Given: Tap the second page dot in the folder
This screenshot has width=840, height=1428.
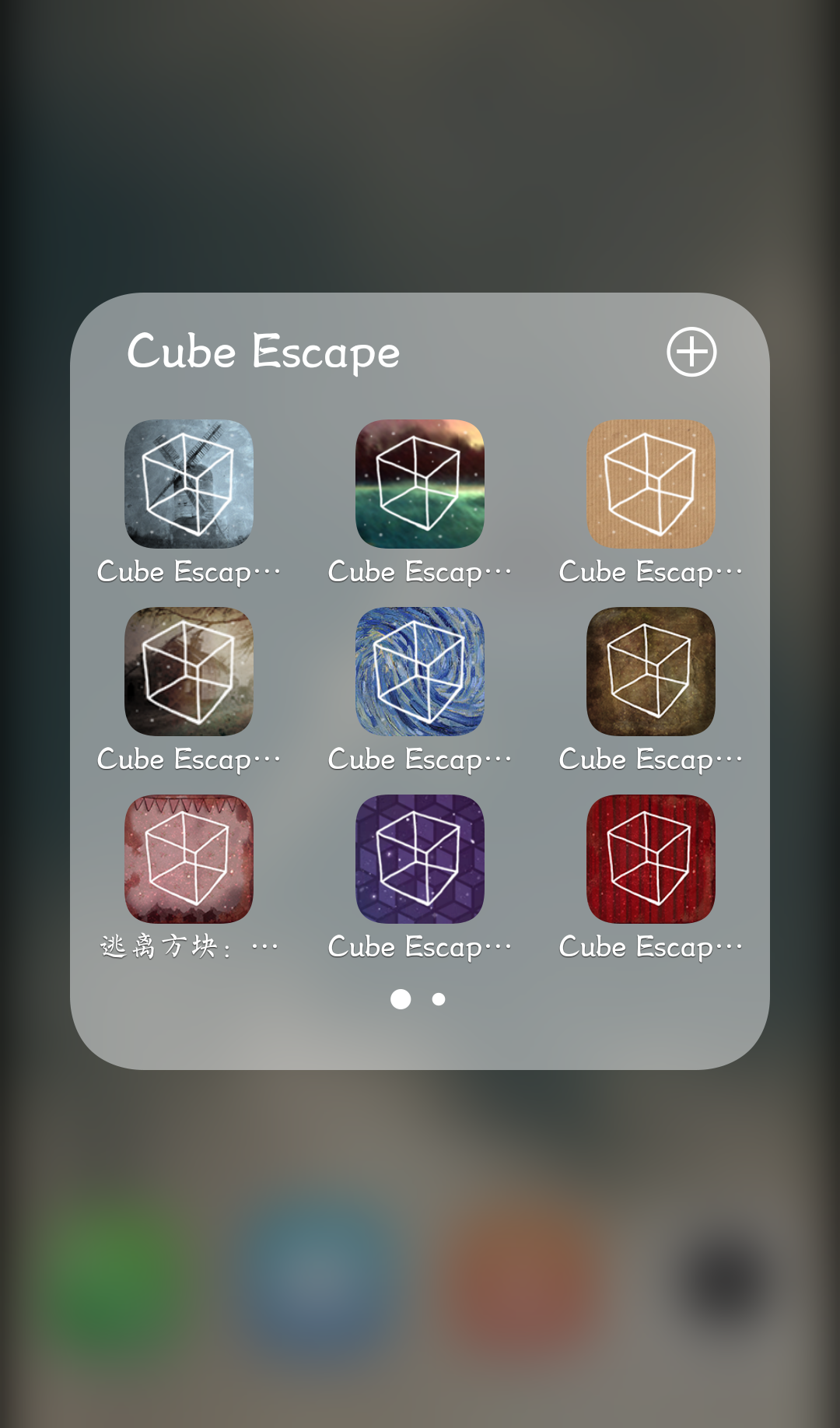Looking at the screenshot, I should [437, 999].
